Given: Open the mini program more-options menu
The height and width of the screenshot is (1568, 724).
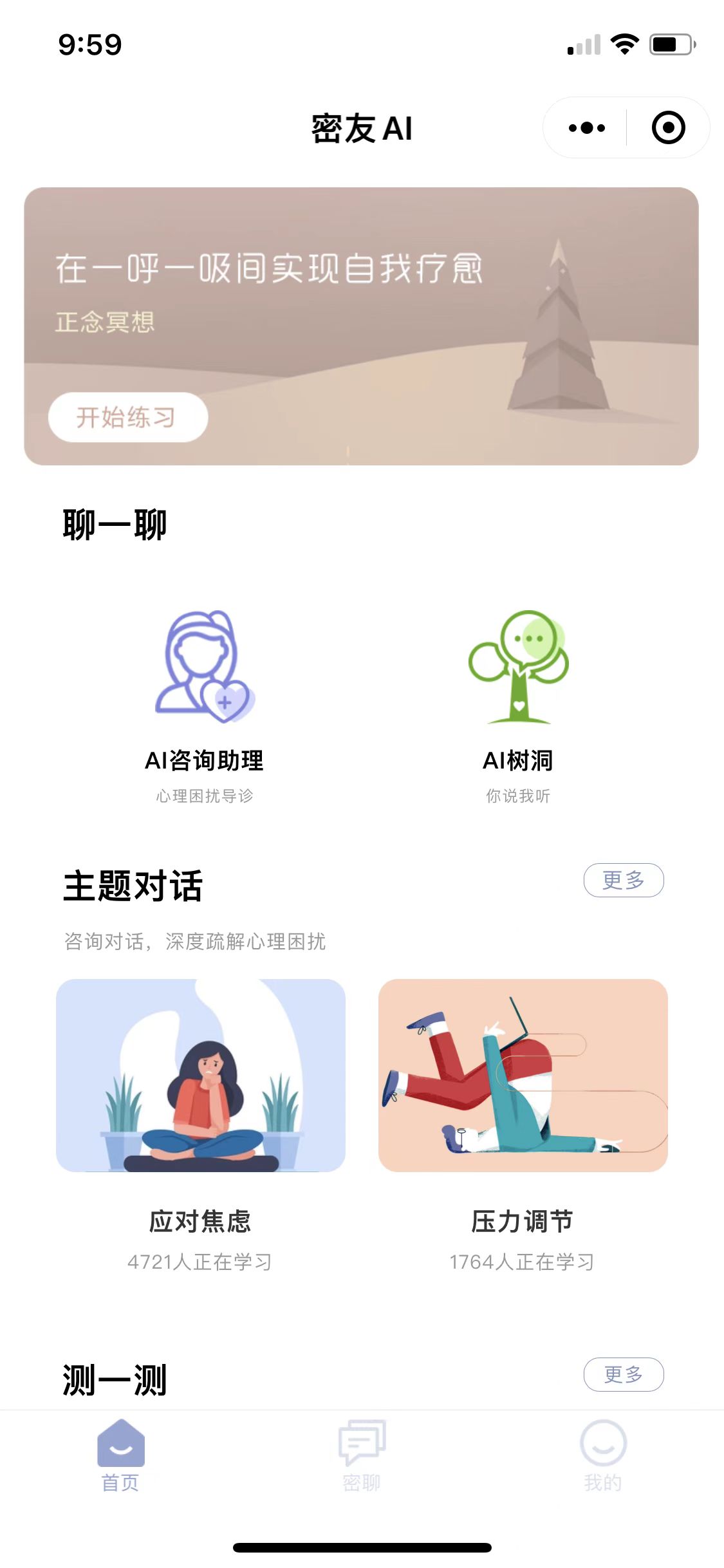Looking at the screenshot, I should (x=586, y=128).
